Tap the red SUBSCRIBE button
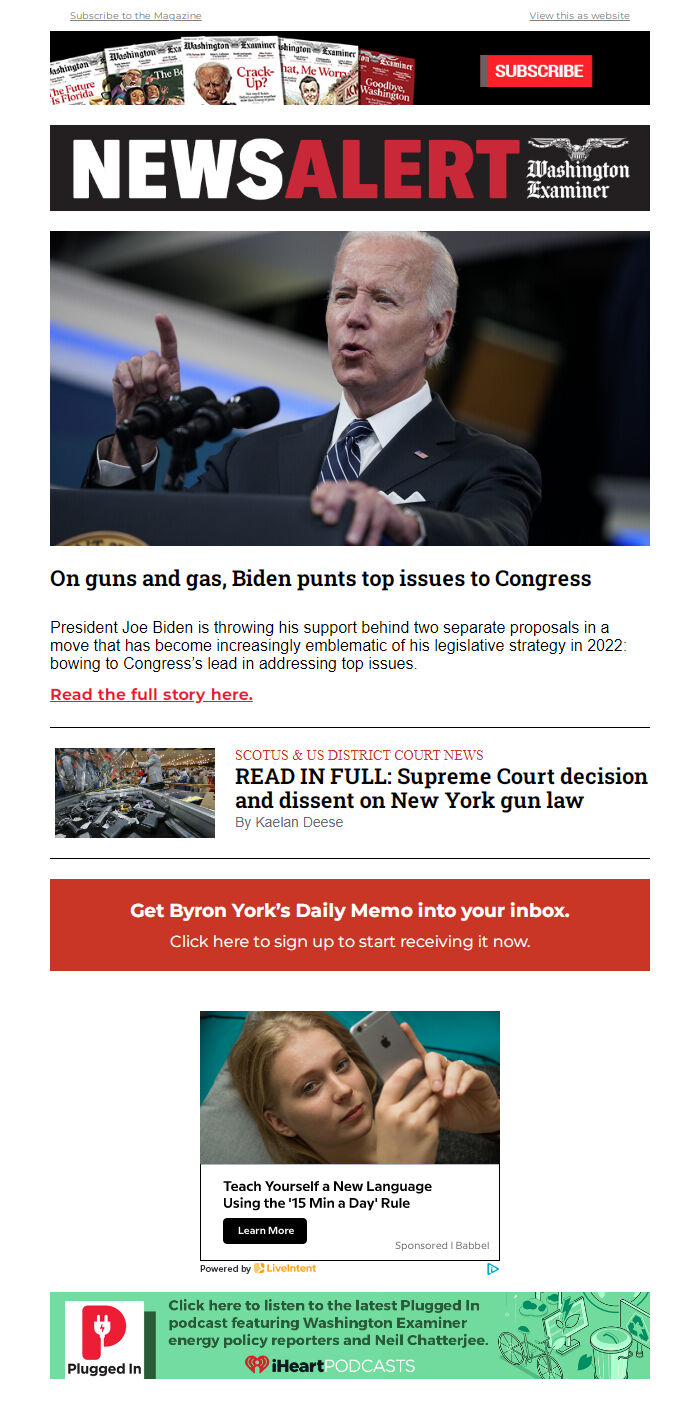The width and height of the screenshot is (700, 1403). click(537, 71)
